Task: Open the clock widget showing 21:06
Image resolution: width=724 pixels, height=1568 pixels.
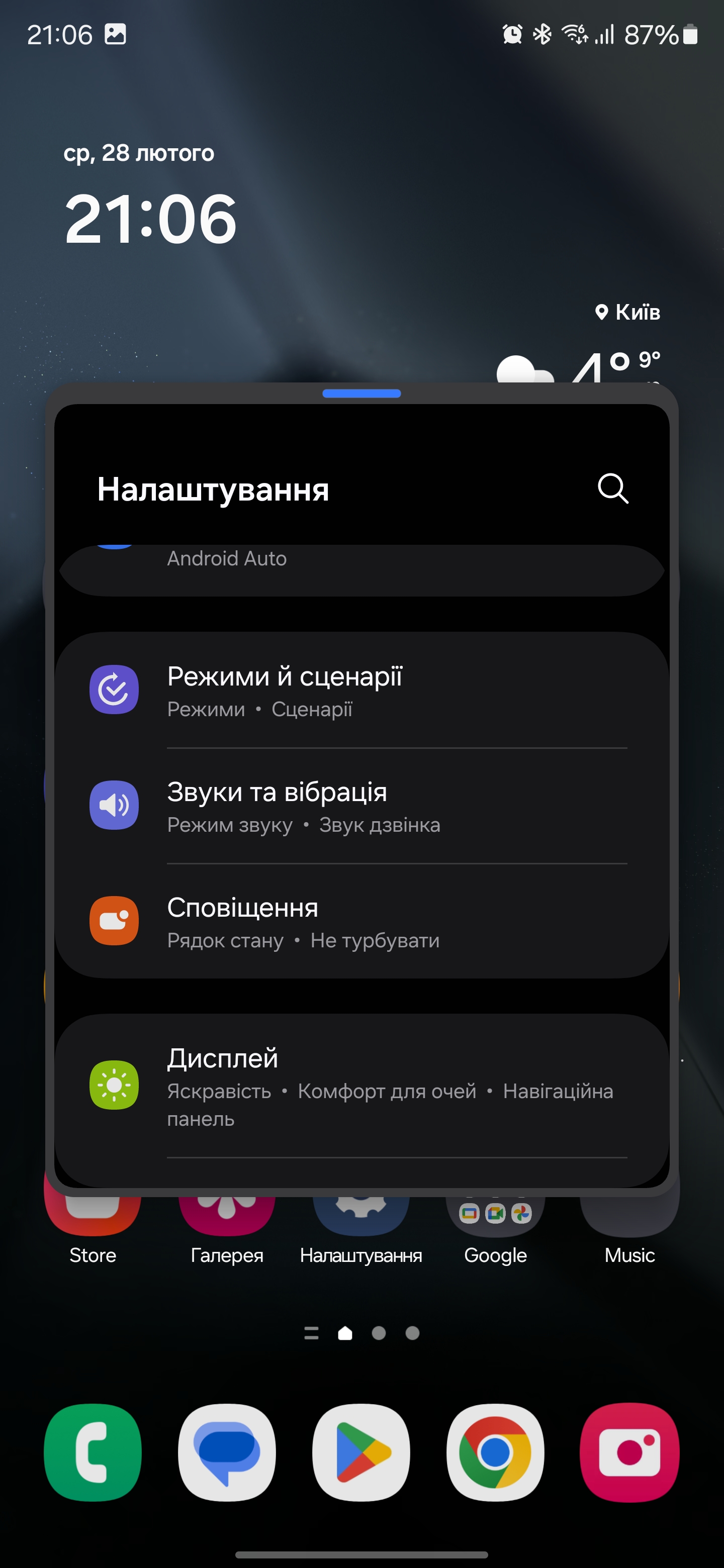Action: [150, 218]
